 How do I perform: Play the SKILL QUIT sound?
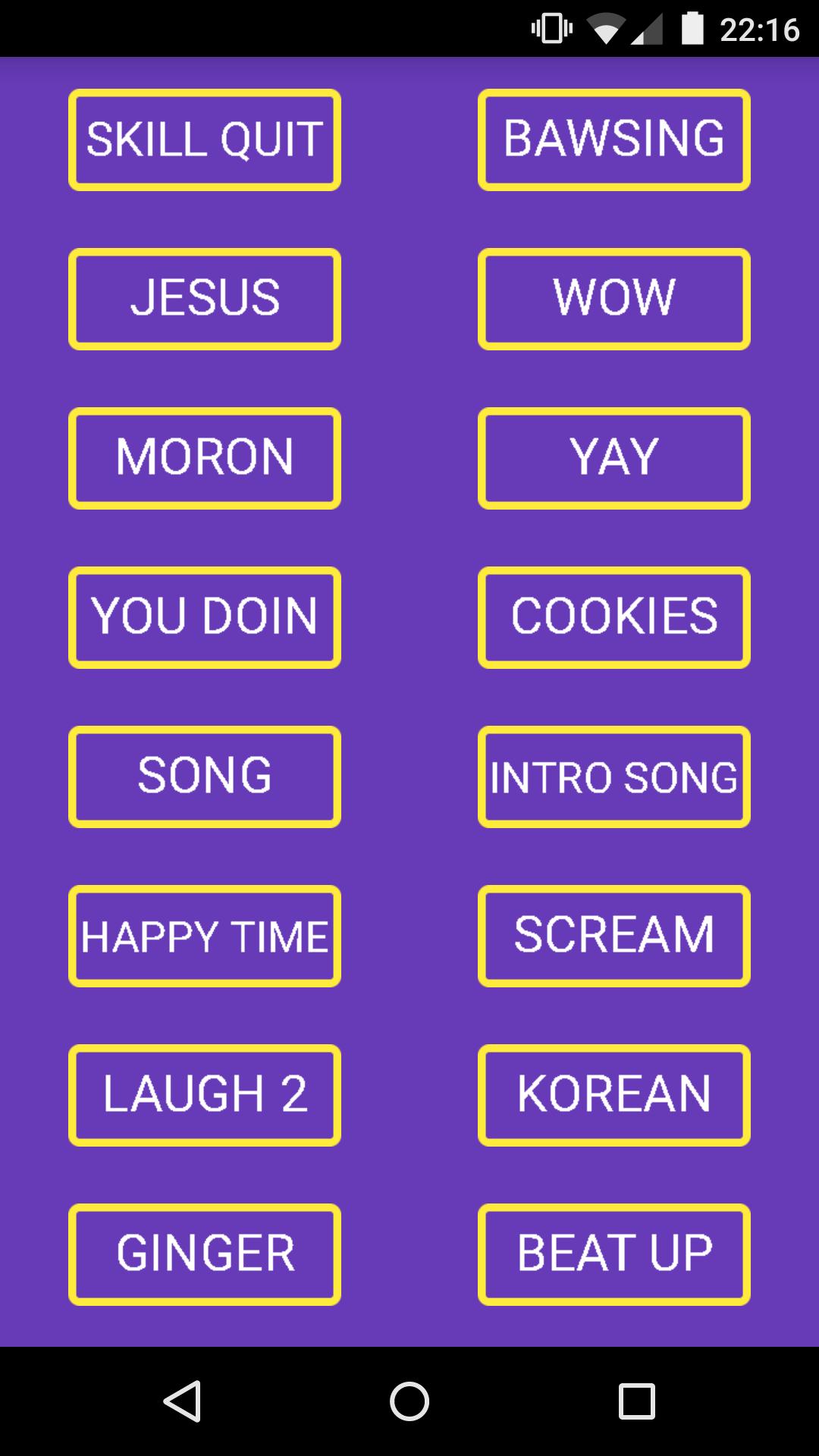(x=205, y=140)
